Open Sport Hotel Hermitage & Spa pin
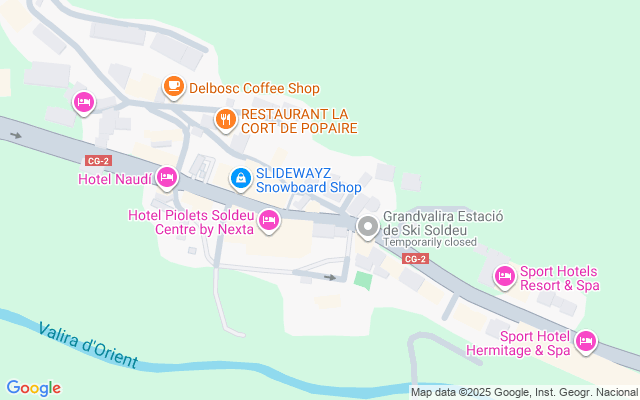Screen dimensions: 640x400 586,340
